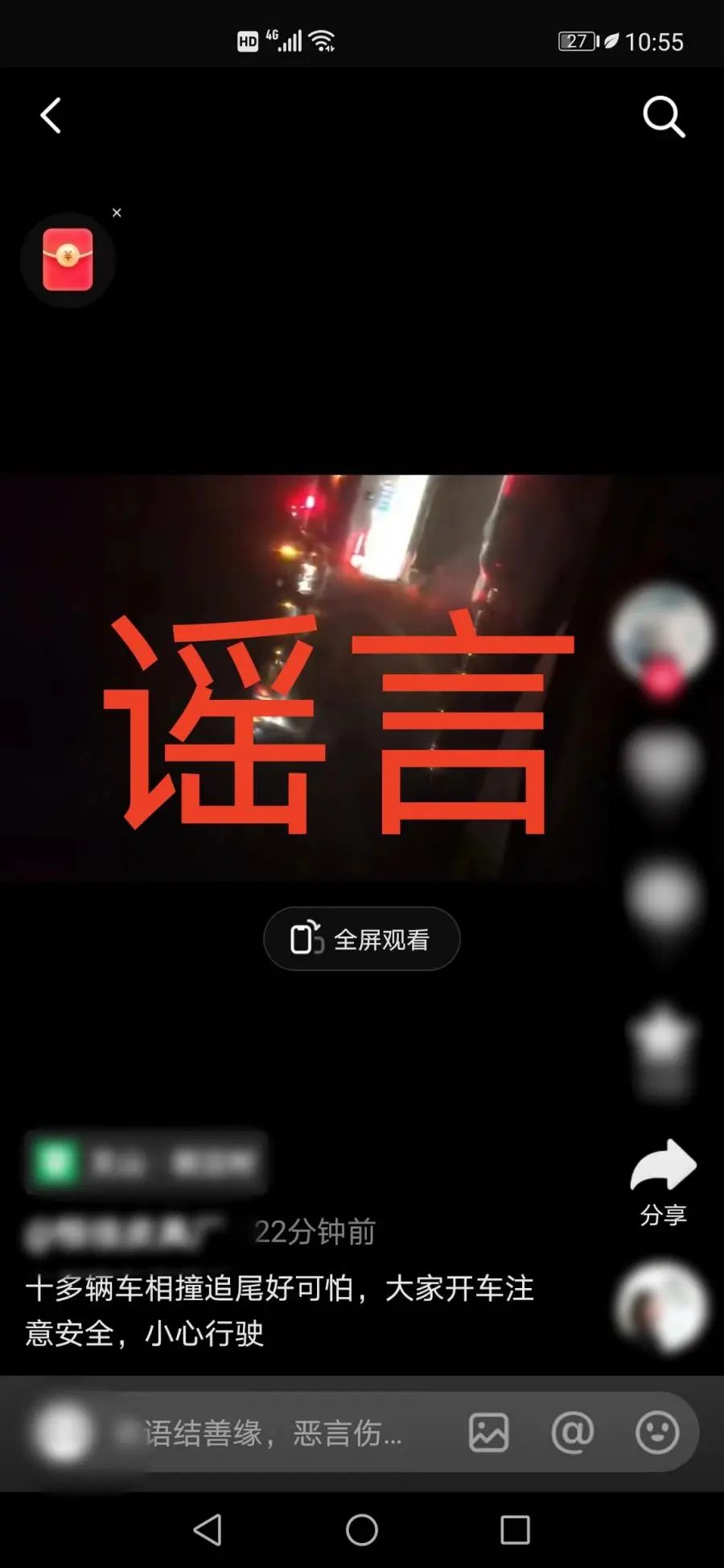
Task: Go back using the top-left arrow
Action: click(x=51, y=116)
